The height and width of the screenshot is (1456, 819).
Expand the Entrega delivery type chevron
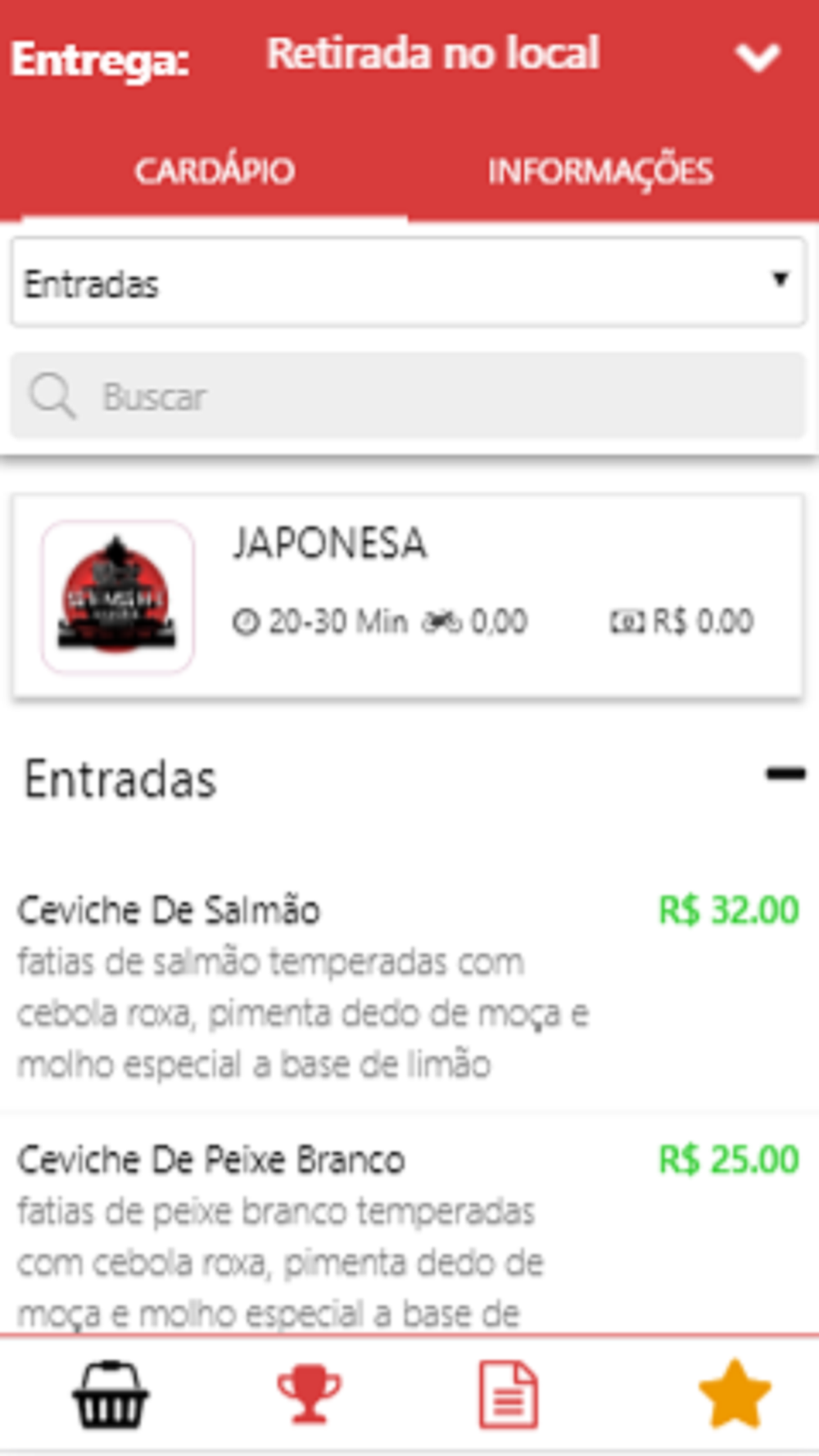(757, 57)
